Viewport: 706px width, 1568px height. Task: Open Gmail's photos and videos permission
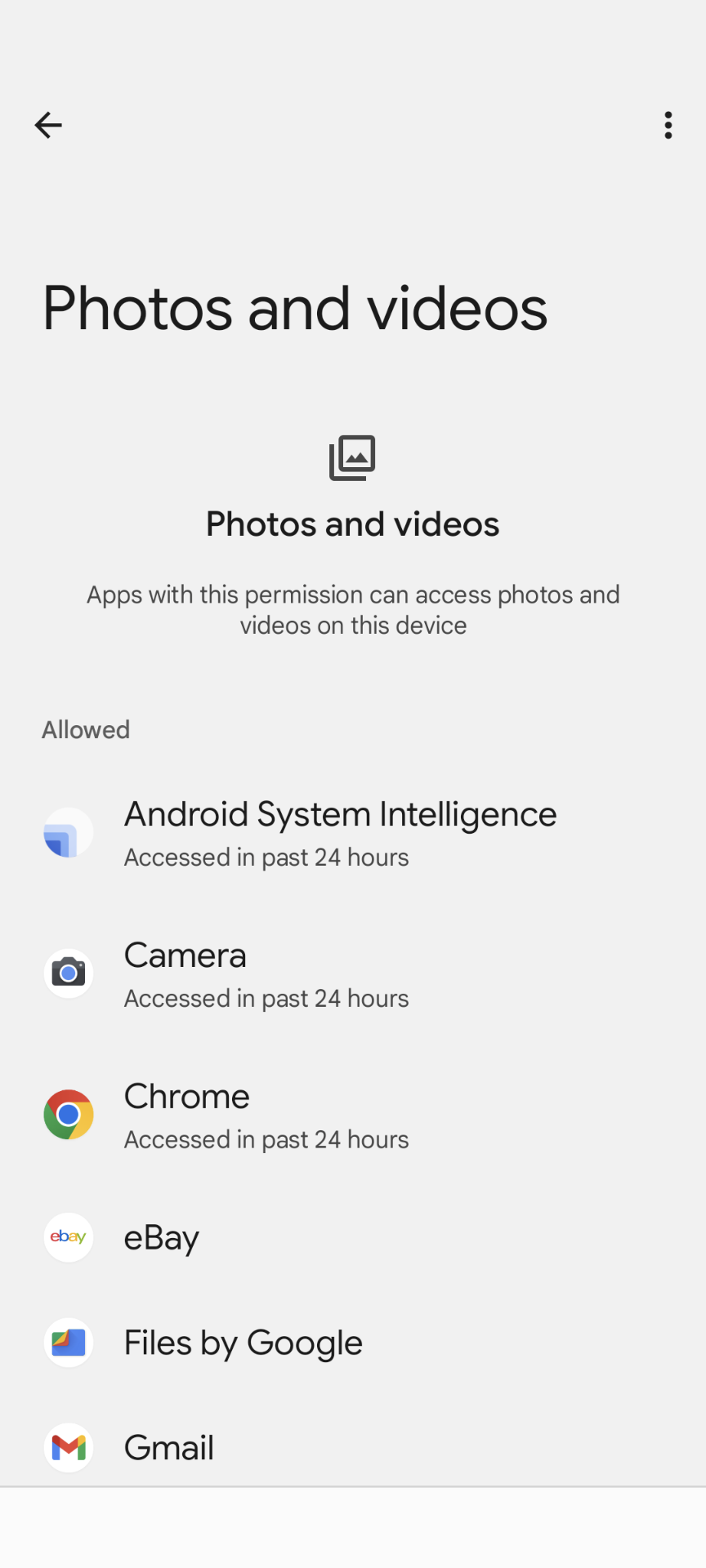[353, 1447]
